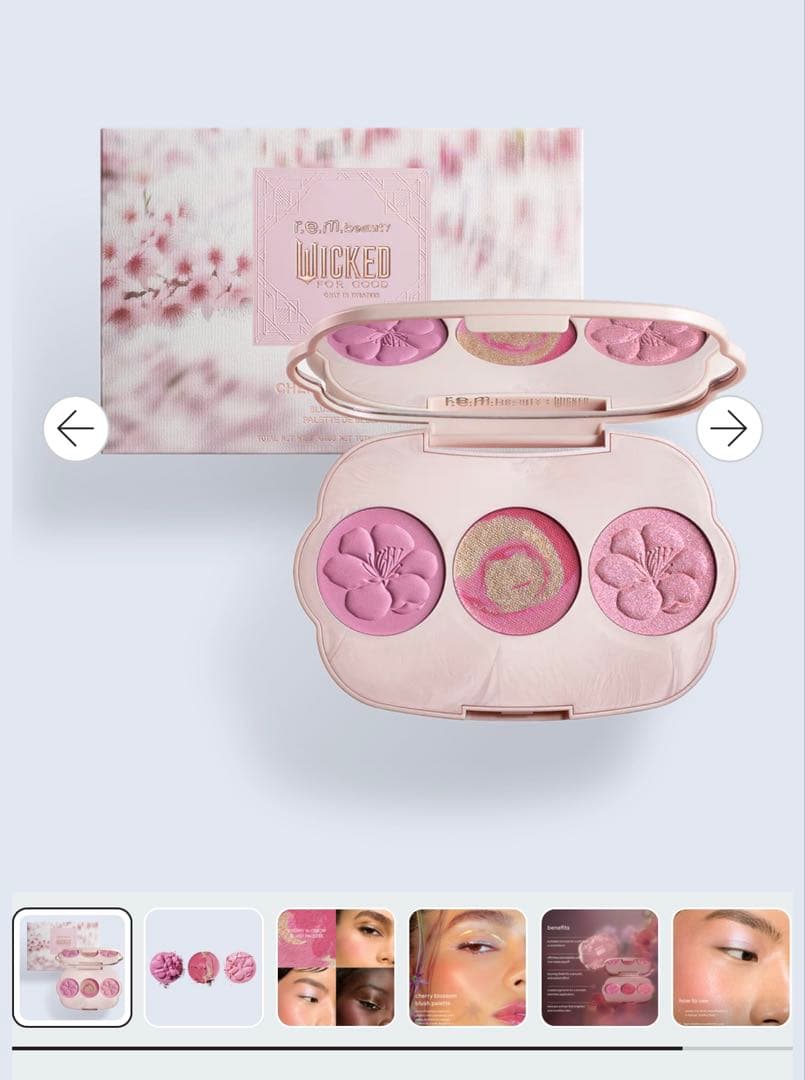The width and height of the screenshot is (805, 1080).
Task: Select the thumbnail of palette with box
Action: coord(72,967)
